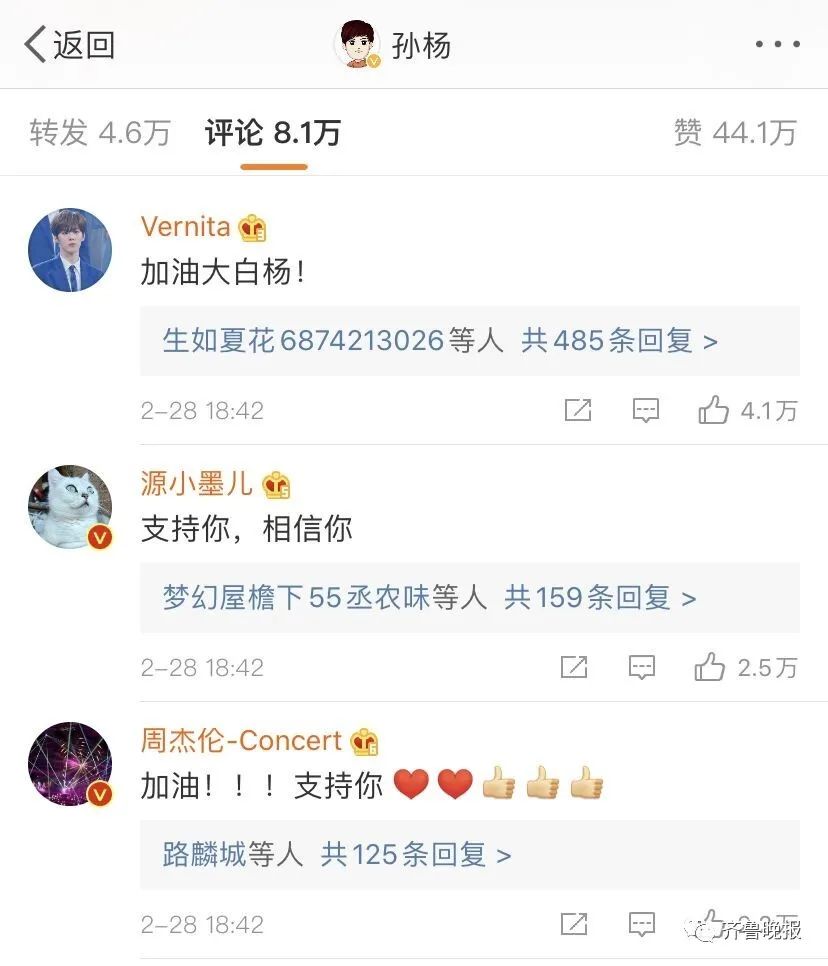Click the comment bubble icon under 源小墨儿's comment
This screenshot has height=966, width=828.
(642, 667)
